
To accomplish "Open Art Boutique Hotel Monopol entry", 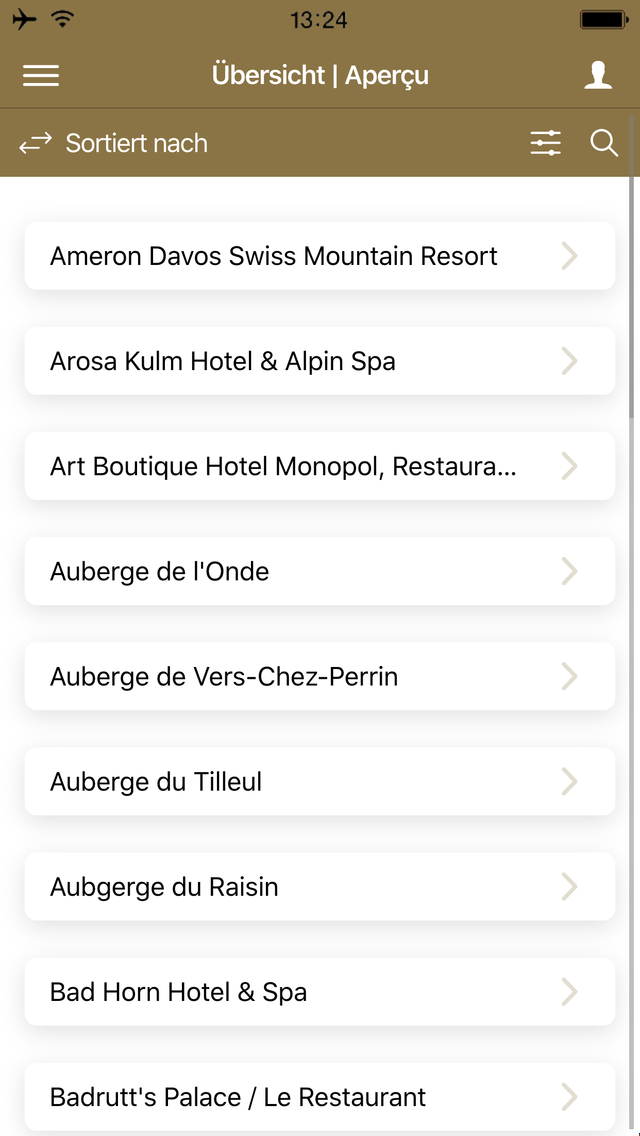I will coord(319,466).
